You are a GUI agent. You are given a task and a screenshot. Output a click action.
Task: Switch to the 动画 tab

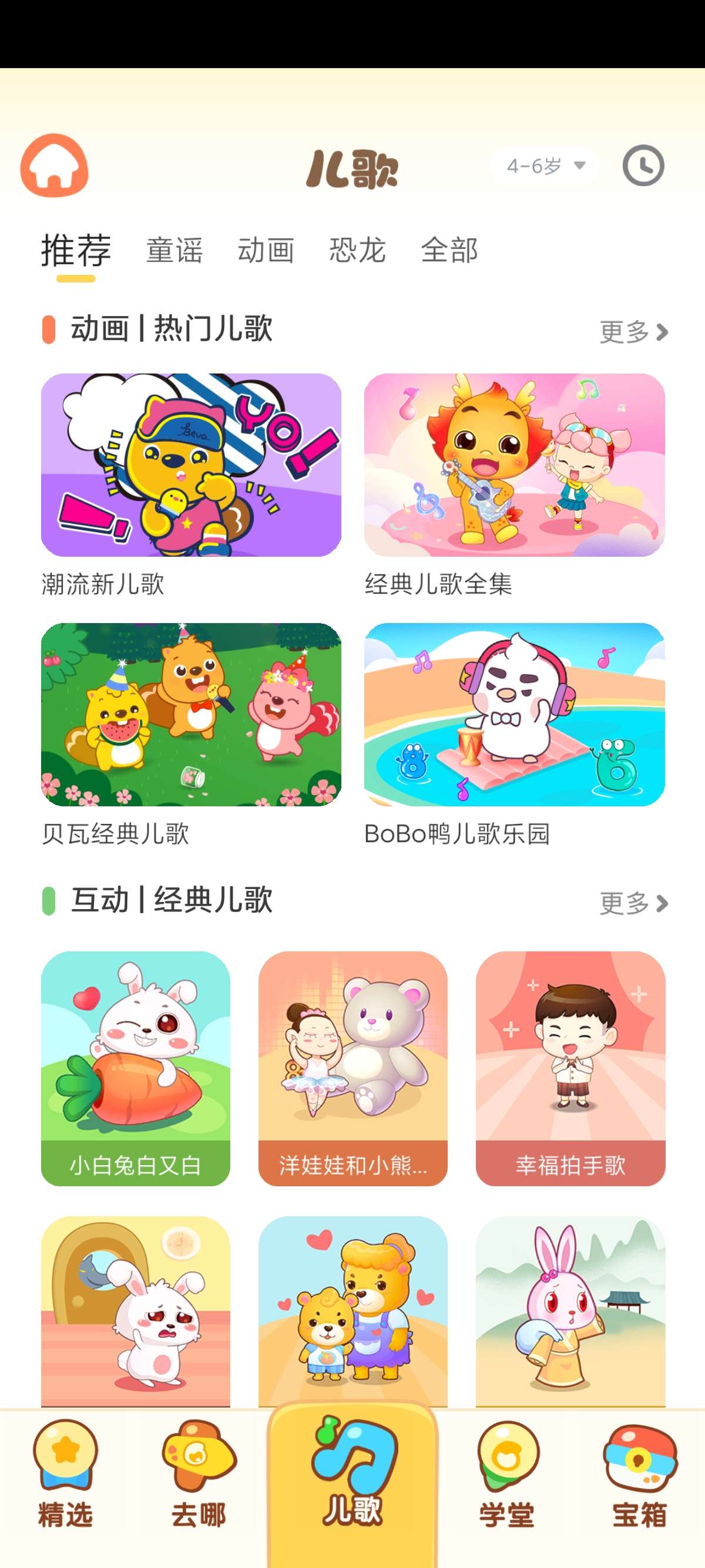click(x=266, y=250)
